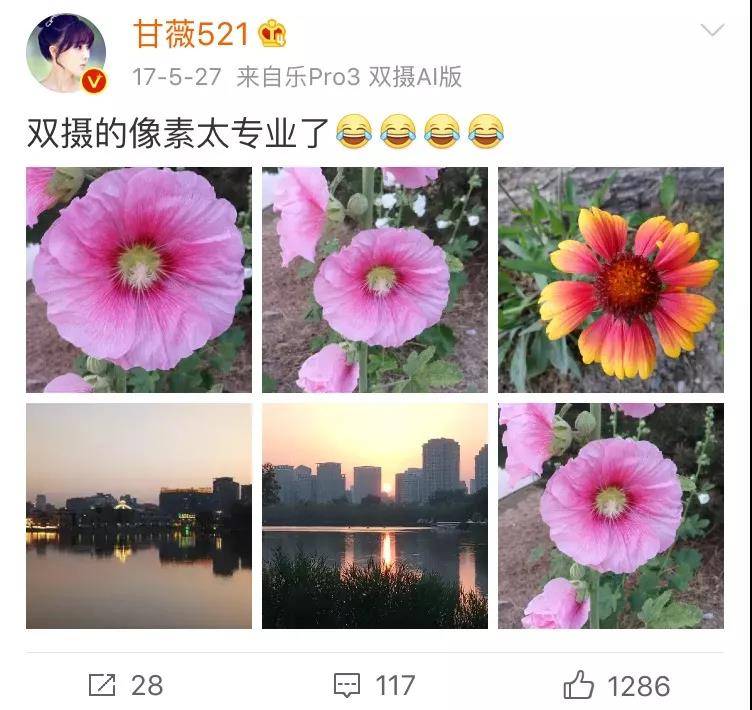Viewport: 752px width, 710px height.
Task: Expand the post options chevron
Action: pyautogui.click(x=712, y=31)
